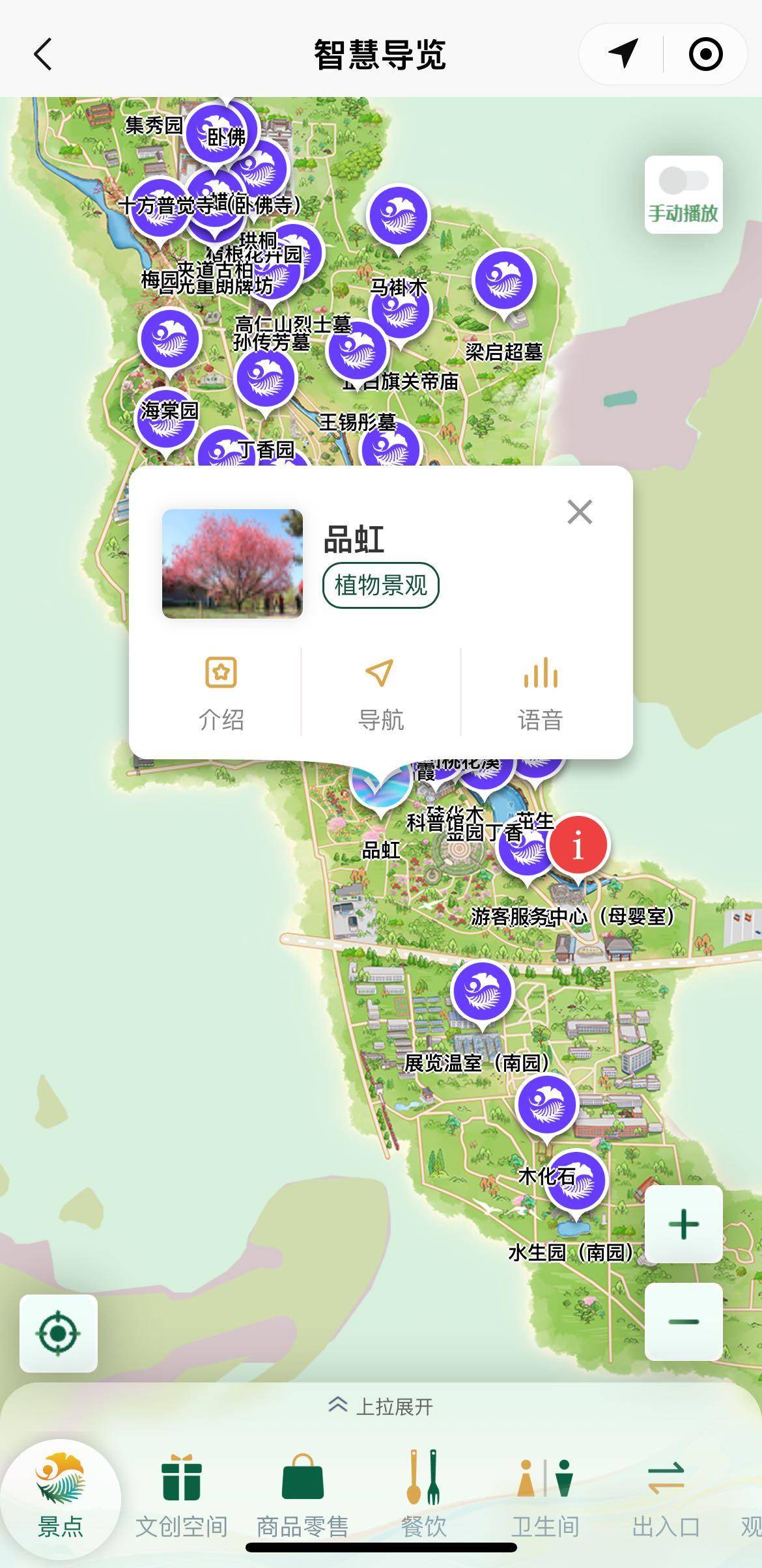Open the 品虹 photo thumbnail
The height and width of the screenshot is (1568, 762).
click(233, 564)
